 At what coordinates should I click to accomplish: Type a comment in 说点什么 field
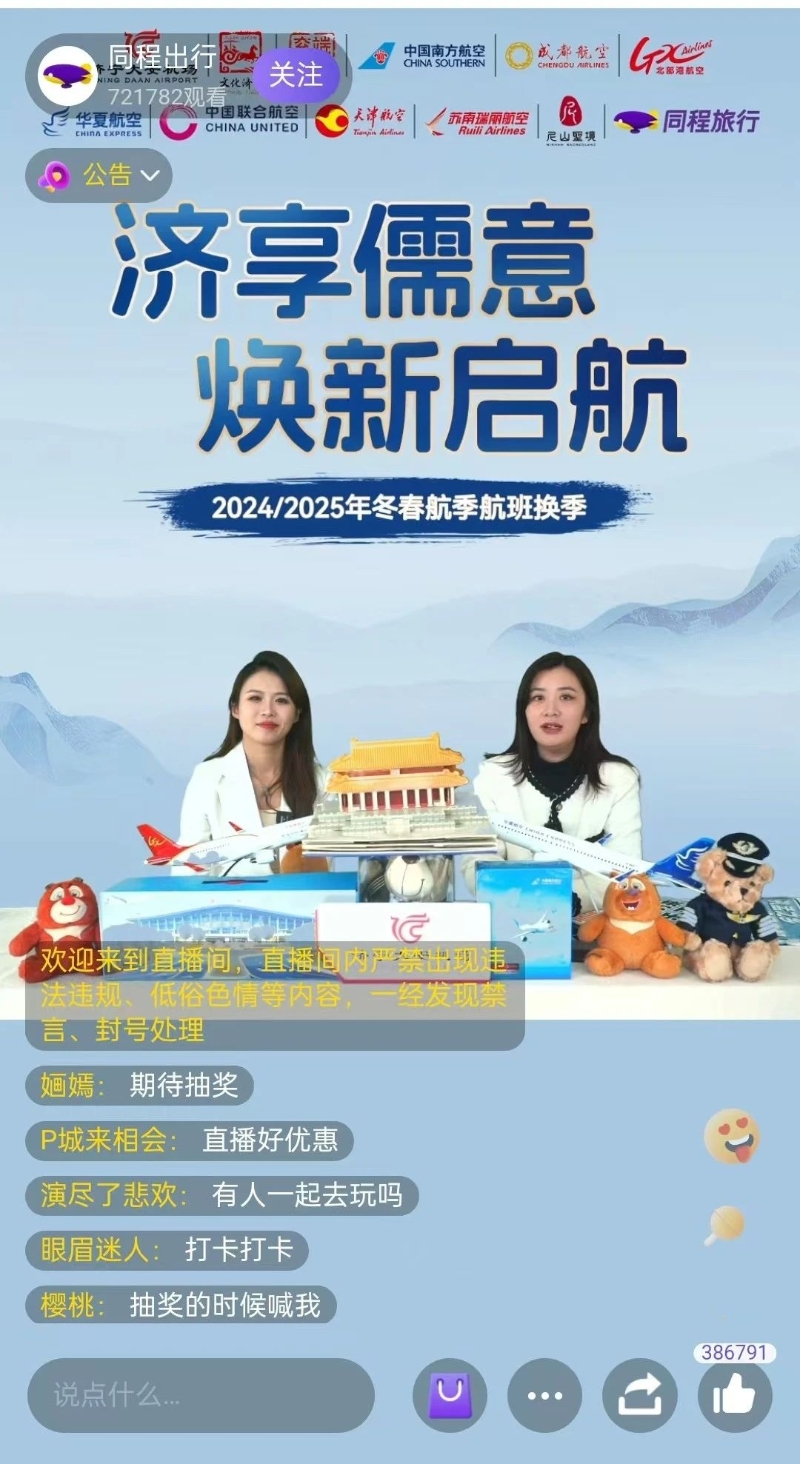pos(201,1395)
